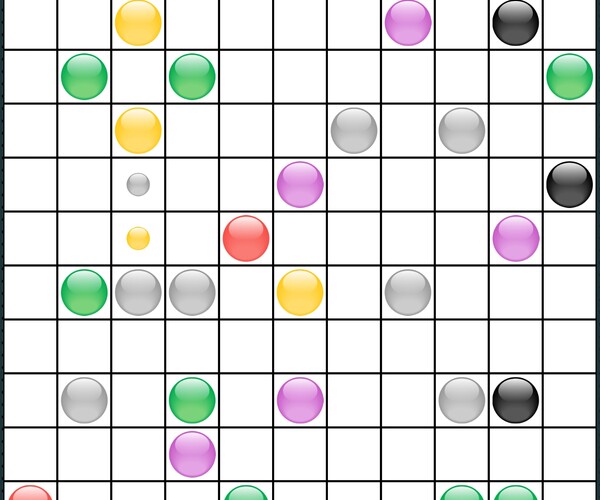
Task: Select the green ball beside two adjacent gray balls
Action: 84,292
